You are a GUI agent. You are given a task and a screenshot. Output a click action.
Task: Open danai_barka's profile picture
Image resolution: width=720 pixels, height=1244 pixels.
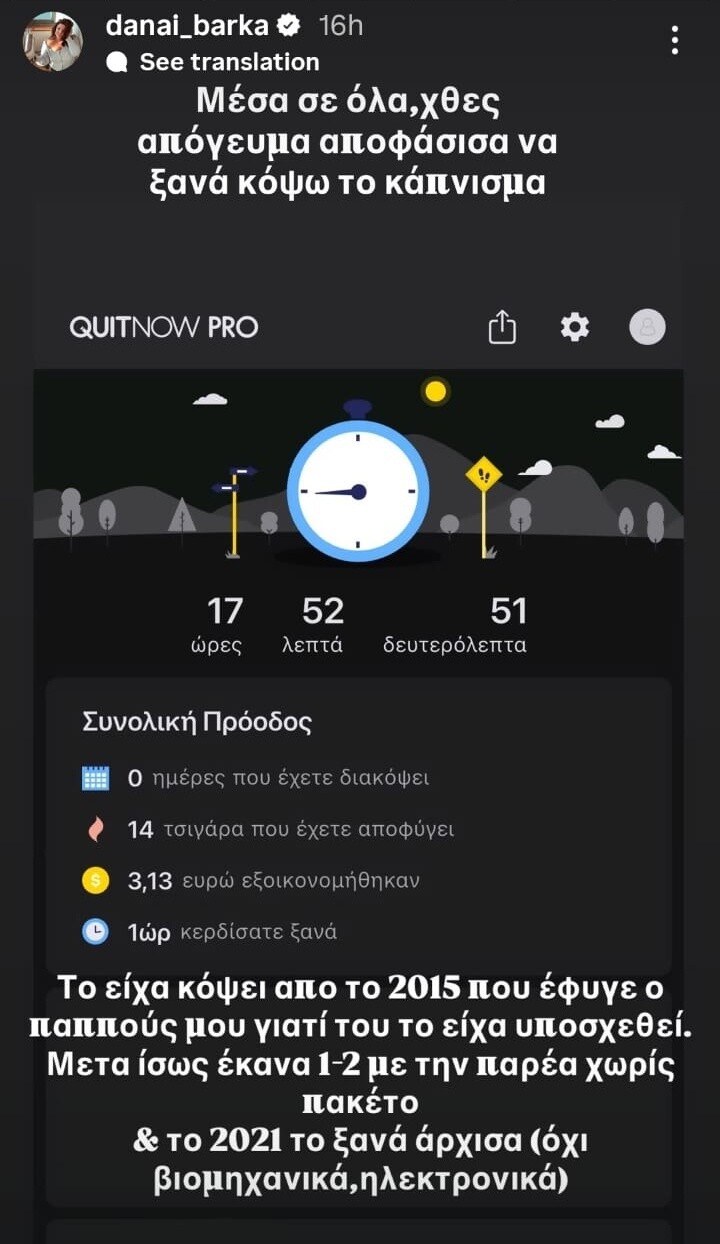point(52,42)
